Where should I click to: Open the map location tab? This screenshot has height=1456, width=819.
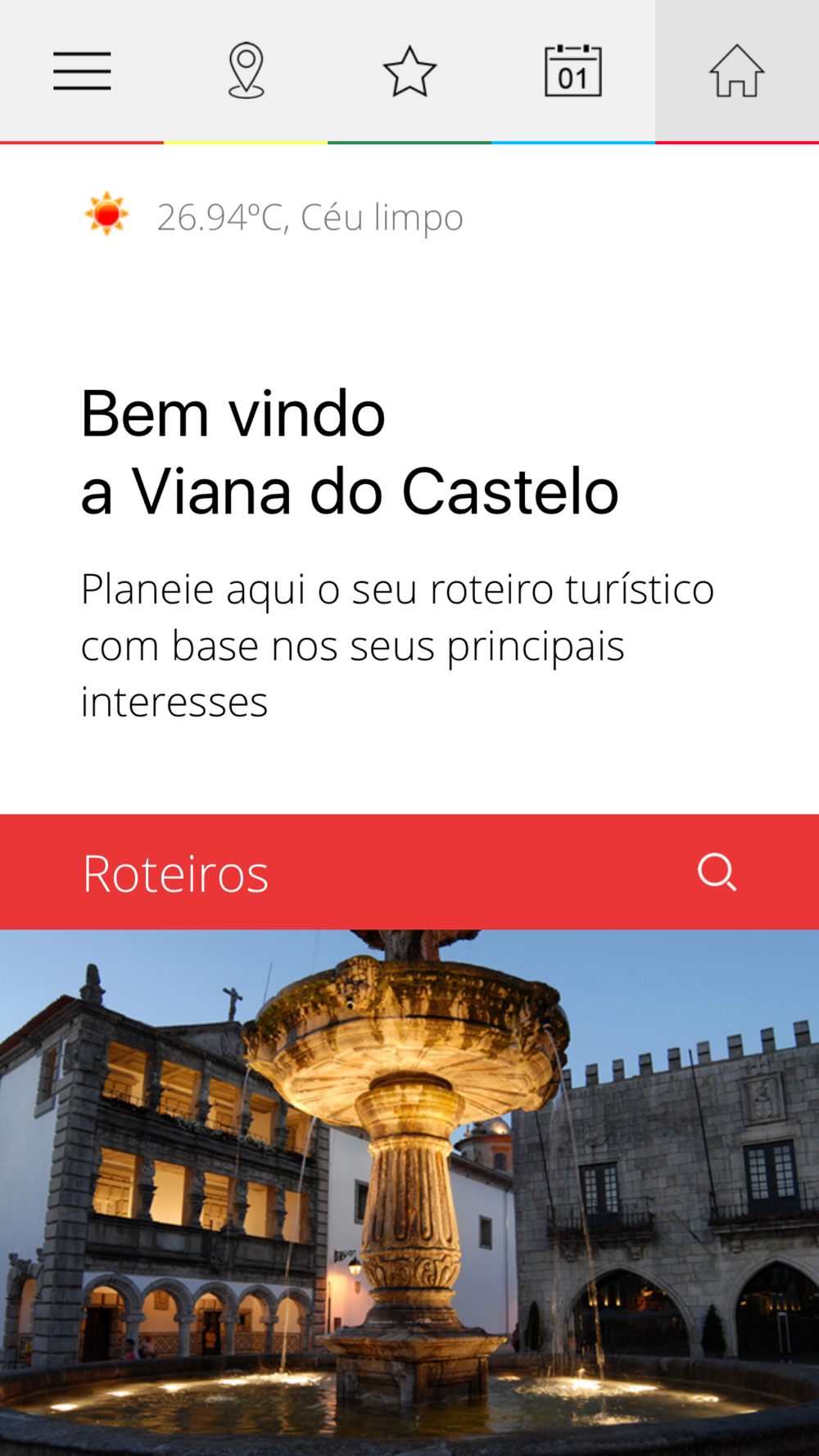click(246, 71)
